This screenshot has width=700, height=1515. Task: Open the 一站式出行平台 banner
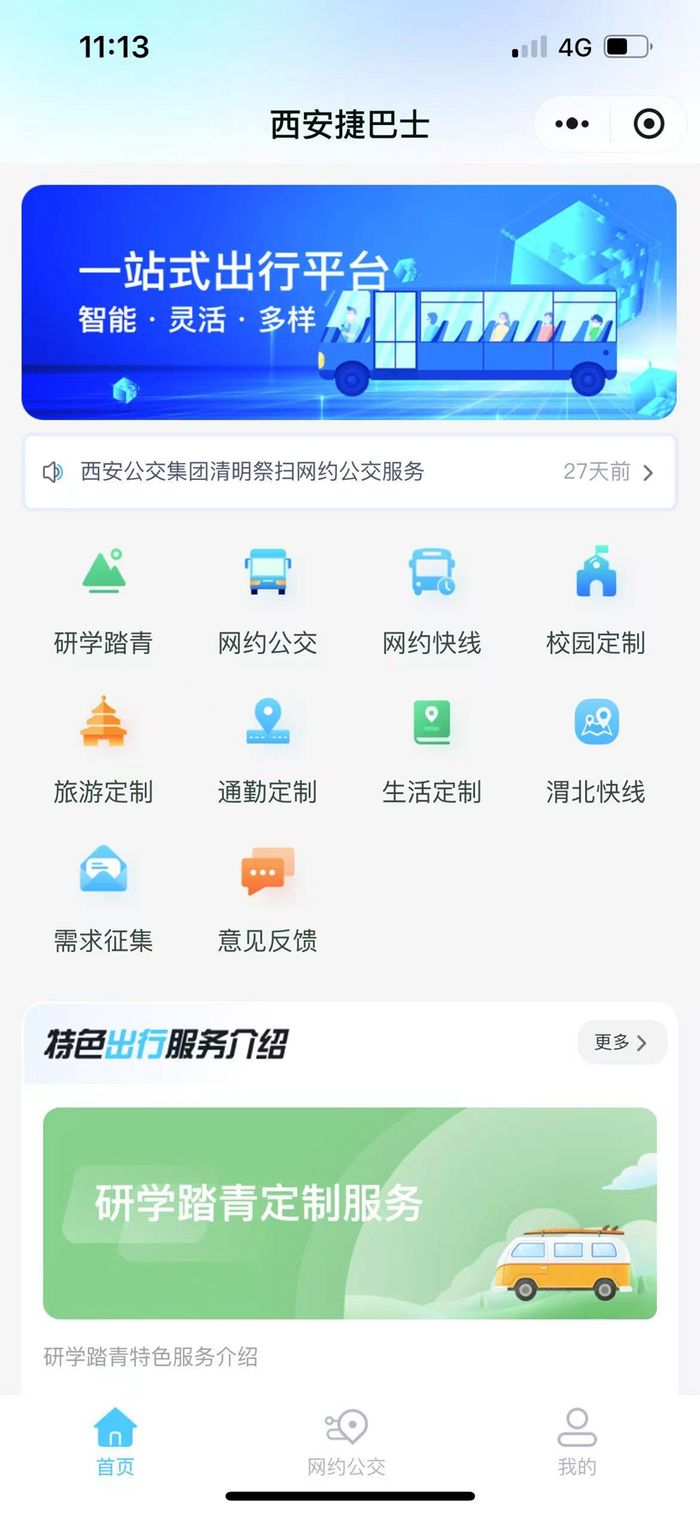click(349, 302)
